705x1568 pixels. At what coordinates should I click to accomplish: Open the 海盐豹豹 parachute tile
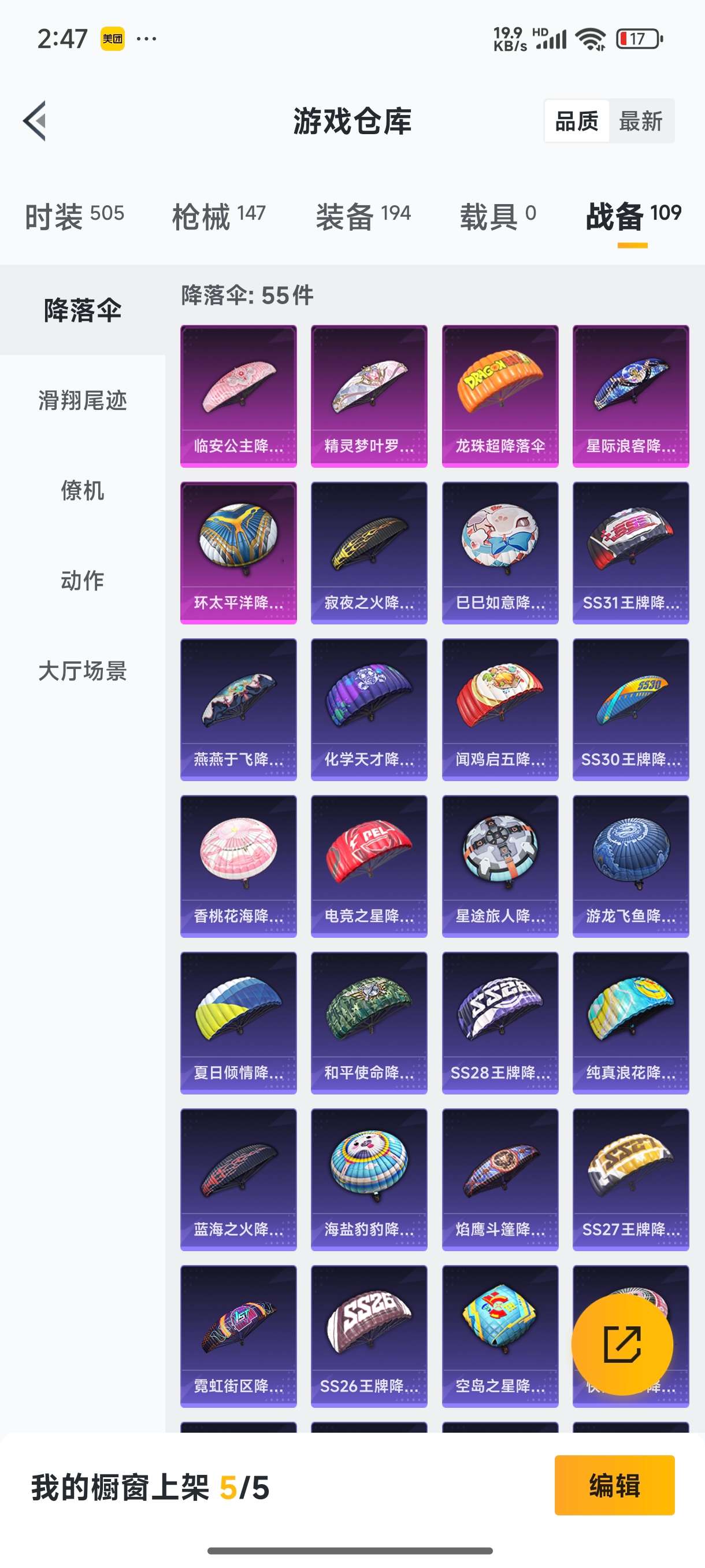[x=369, y=1179]
